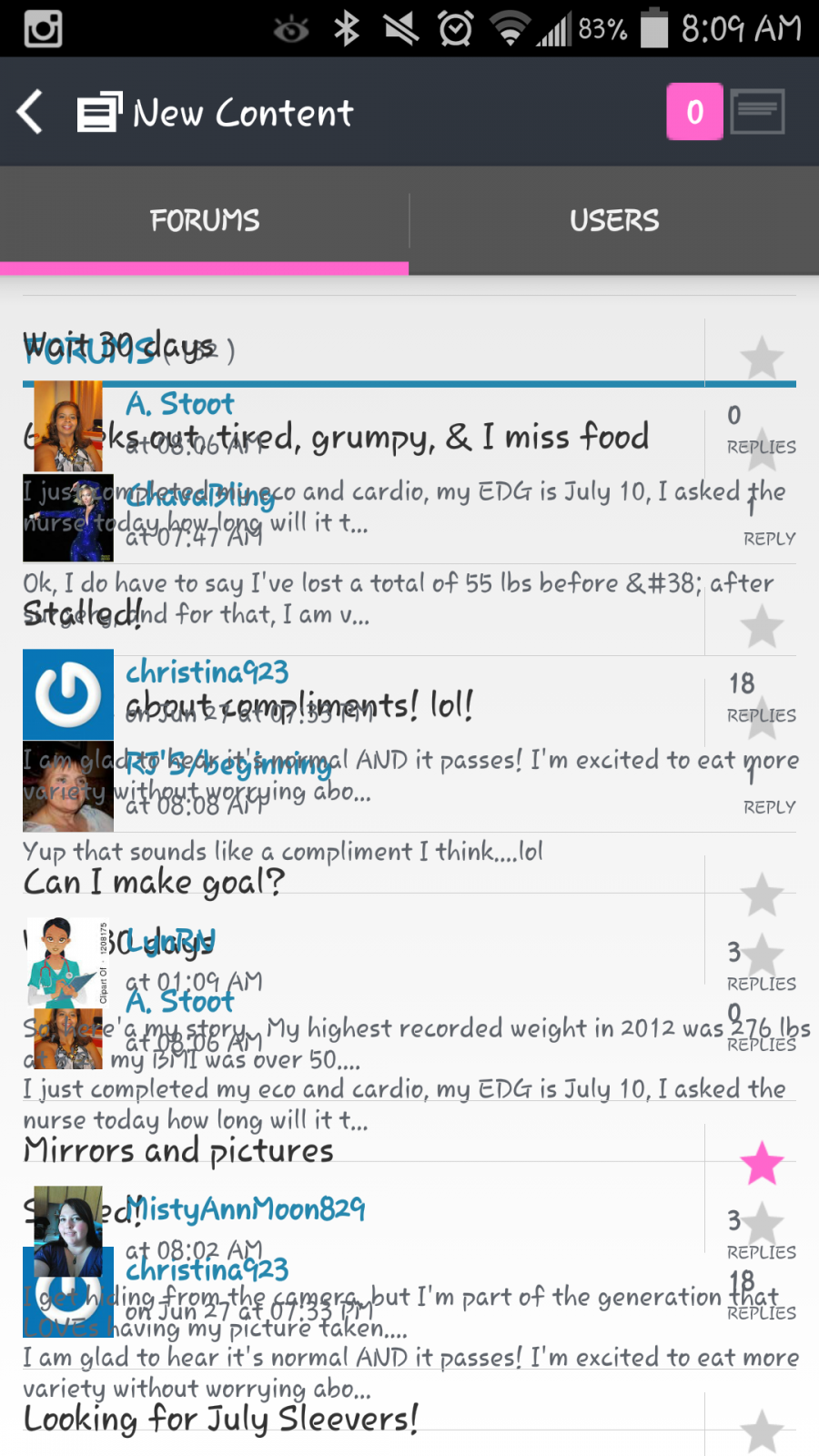Open the "Stalled!" forum topic

tap(83, 613)
